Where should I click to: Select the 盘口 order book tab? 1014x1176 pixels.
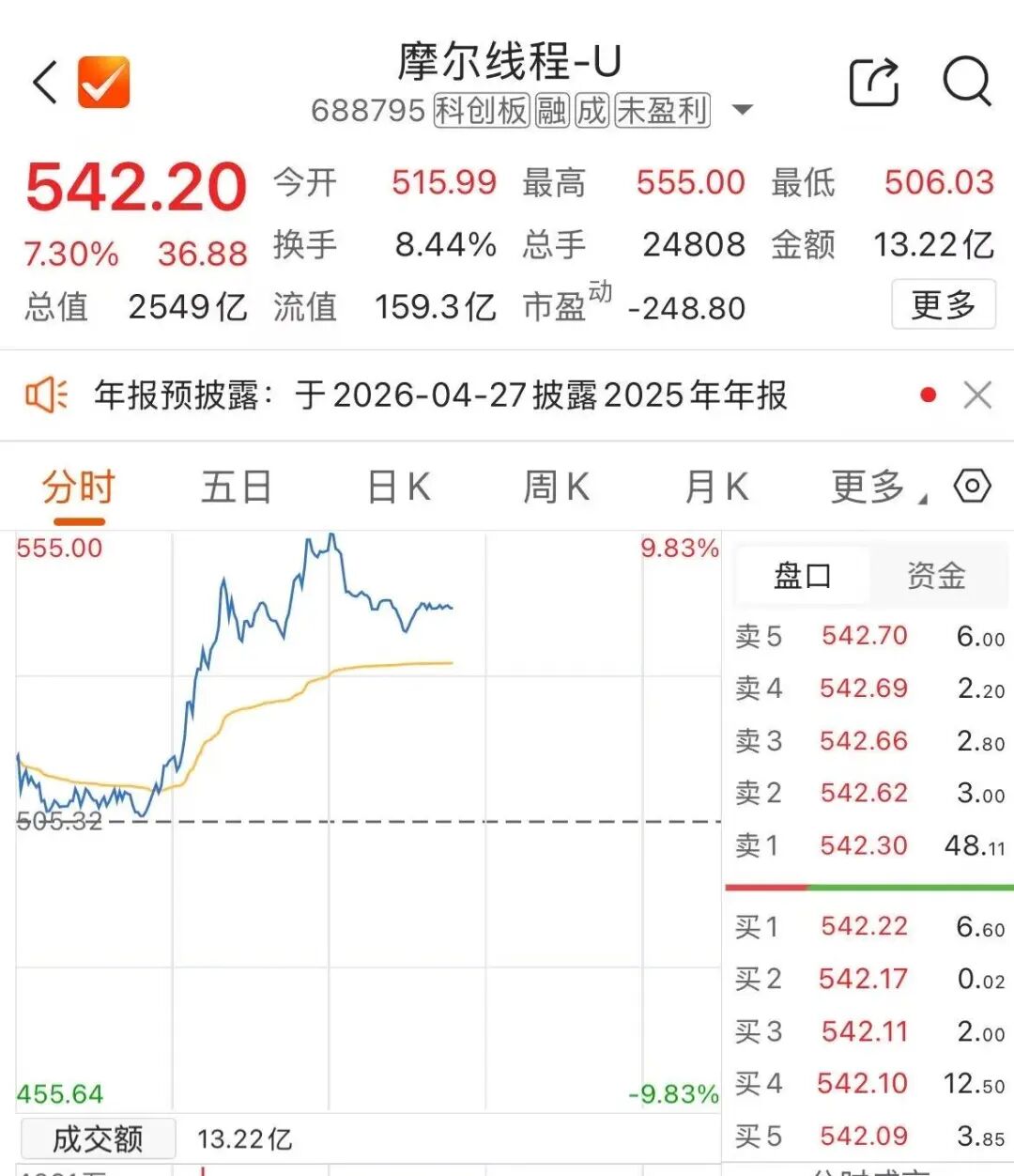[802, 576]
